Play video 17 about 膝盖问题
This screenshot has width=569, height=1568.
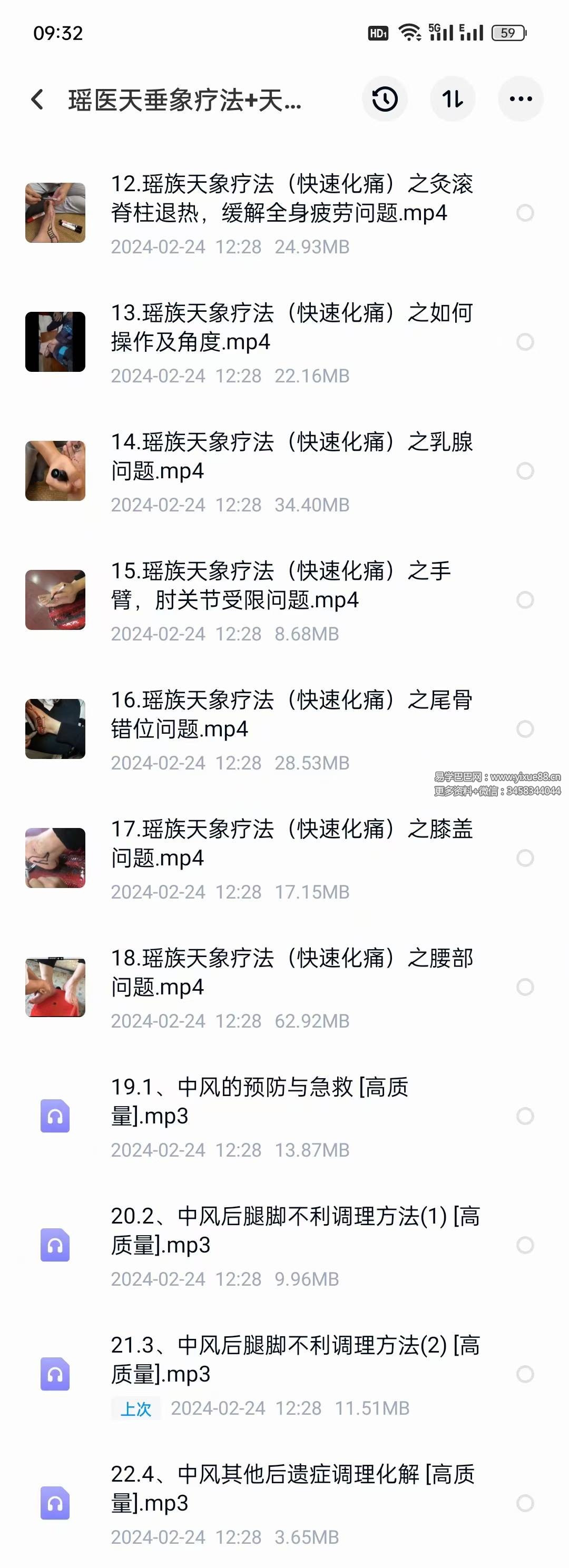(291, 844)
